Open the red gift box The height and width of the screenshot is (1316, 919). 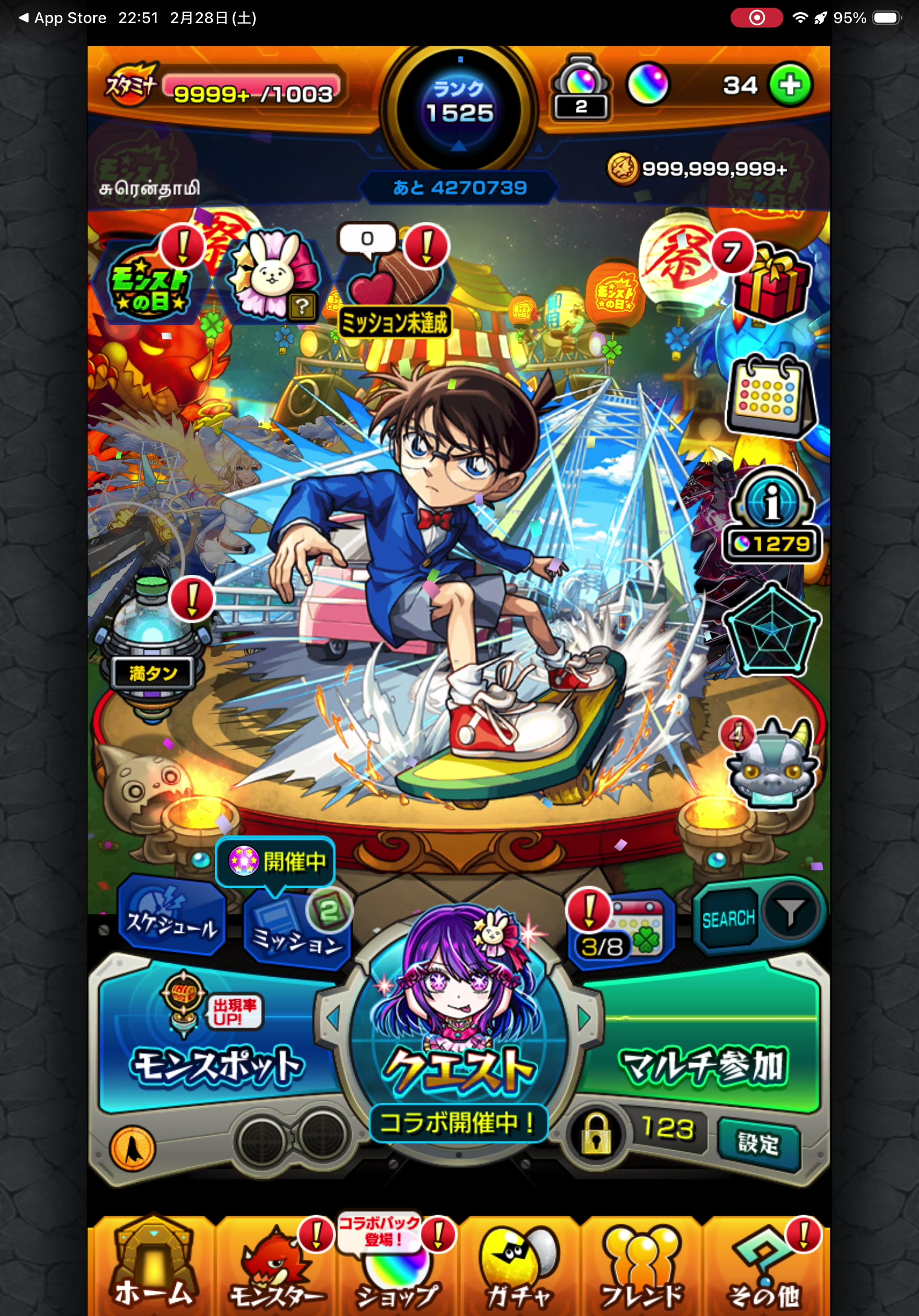(771, 284)
